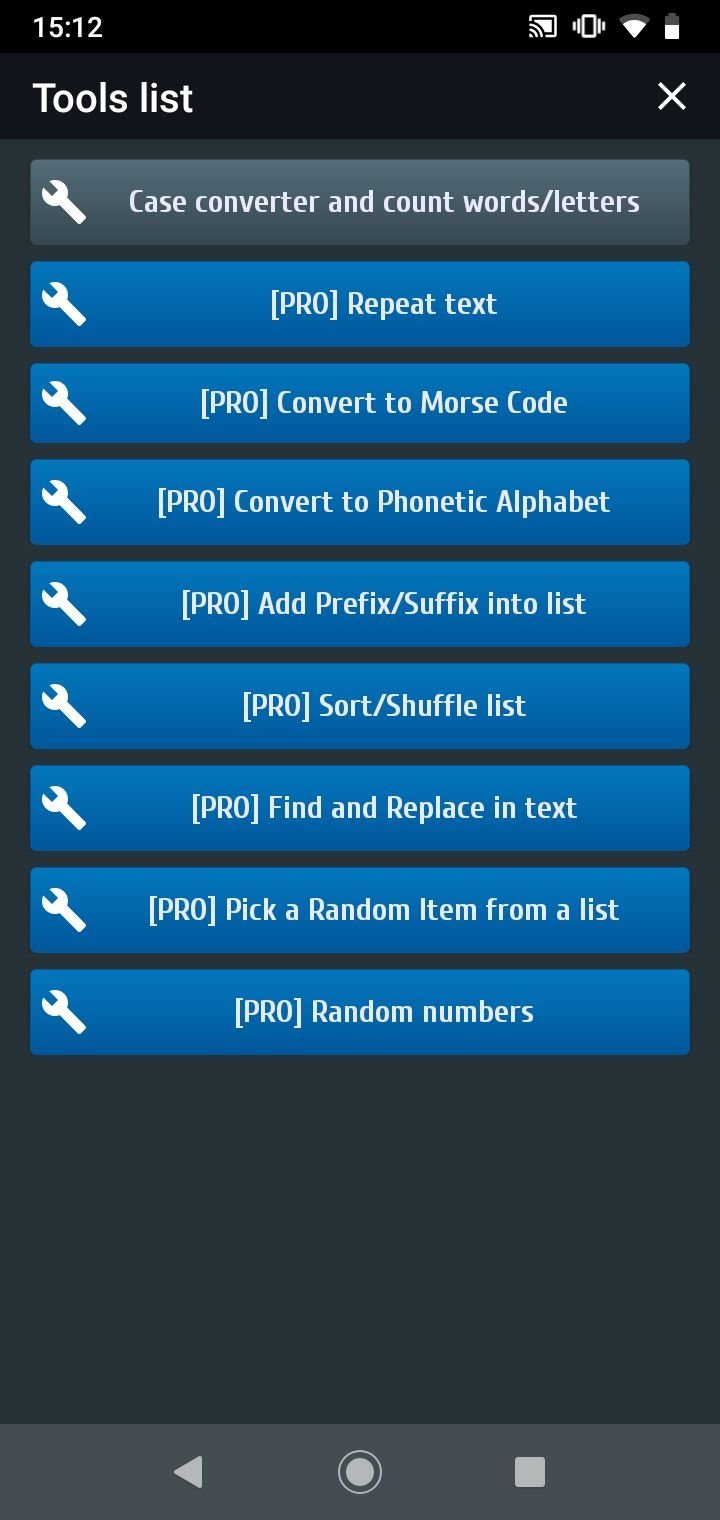Click the wrench icon beside Add Prefix/Suffix into list
Viewport: 720px width, 1520px height.
[x=63, y=604]
